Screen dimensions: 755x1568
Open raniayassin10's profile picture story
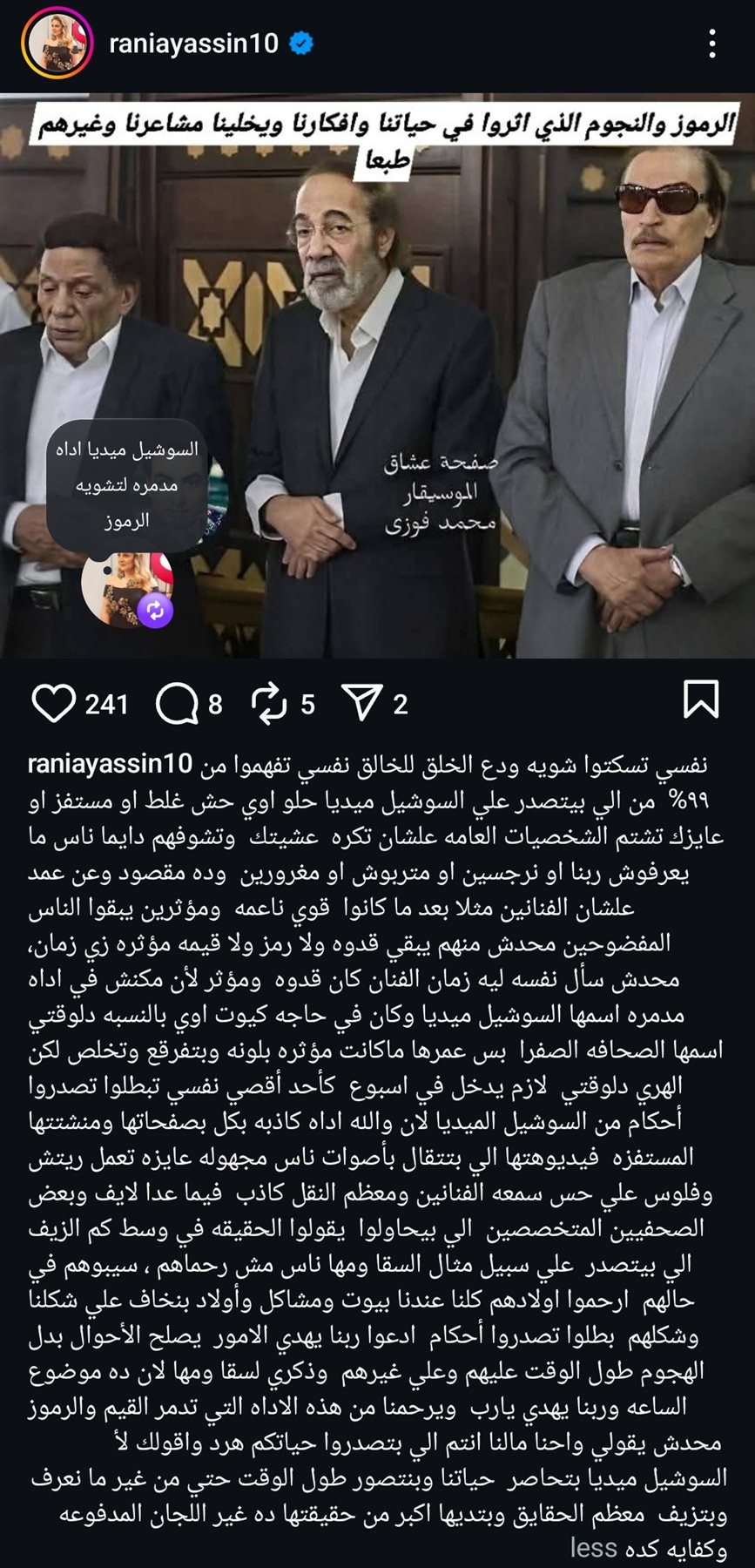pos(57,43)
